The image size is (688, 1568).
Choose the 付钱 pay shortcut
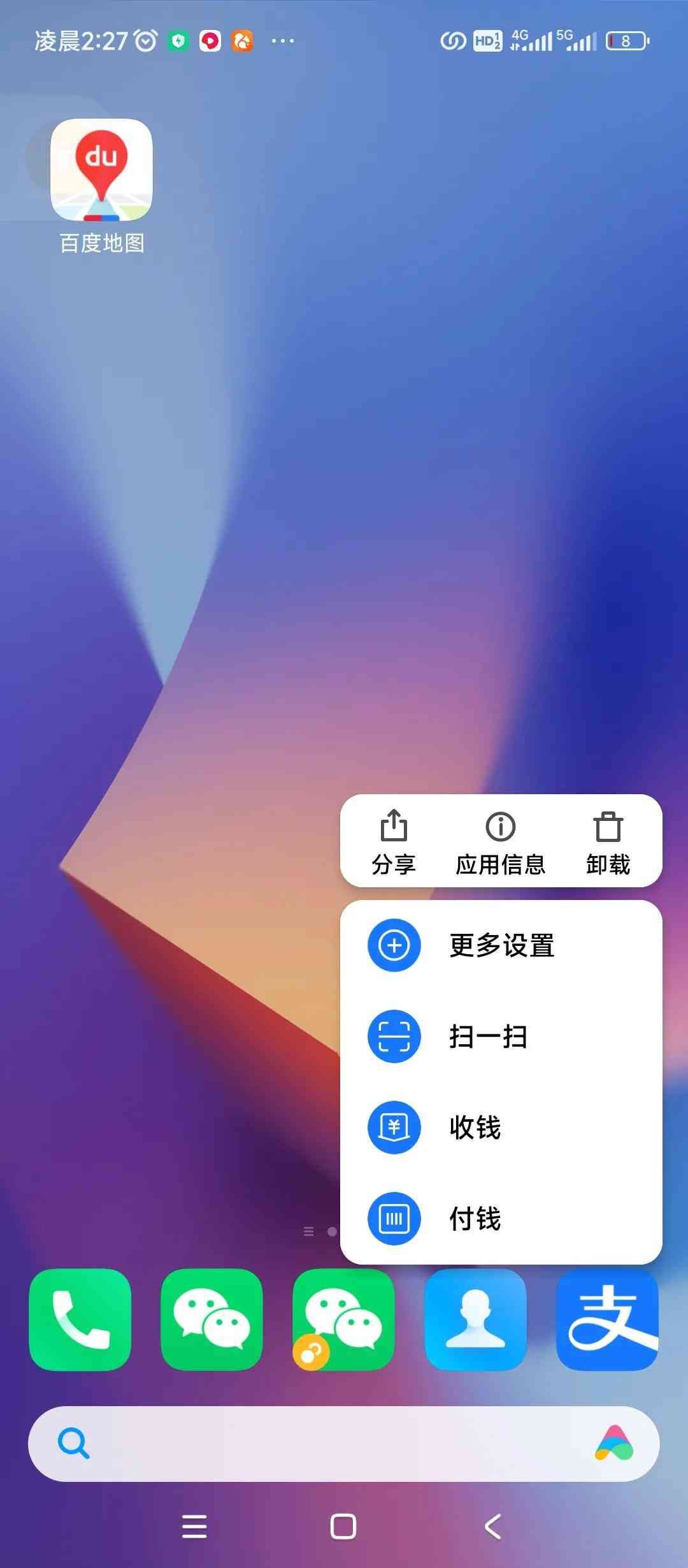point(501,1219)
